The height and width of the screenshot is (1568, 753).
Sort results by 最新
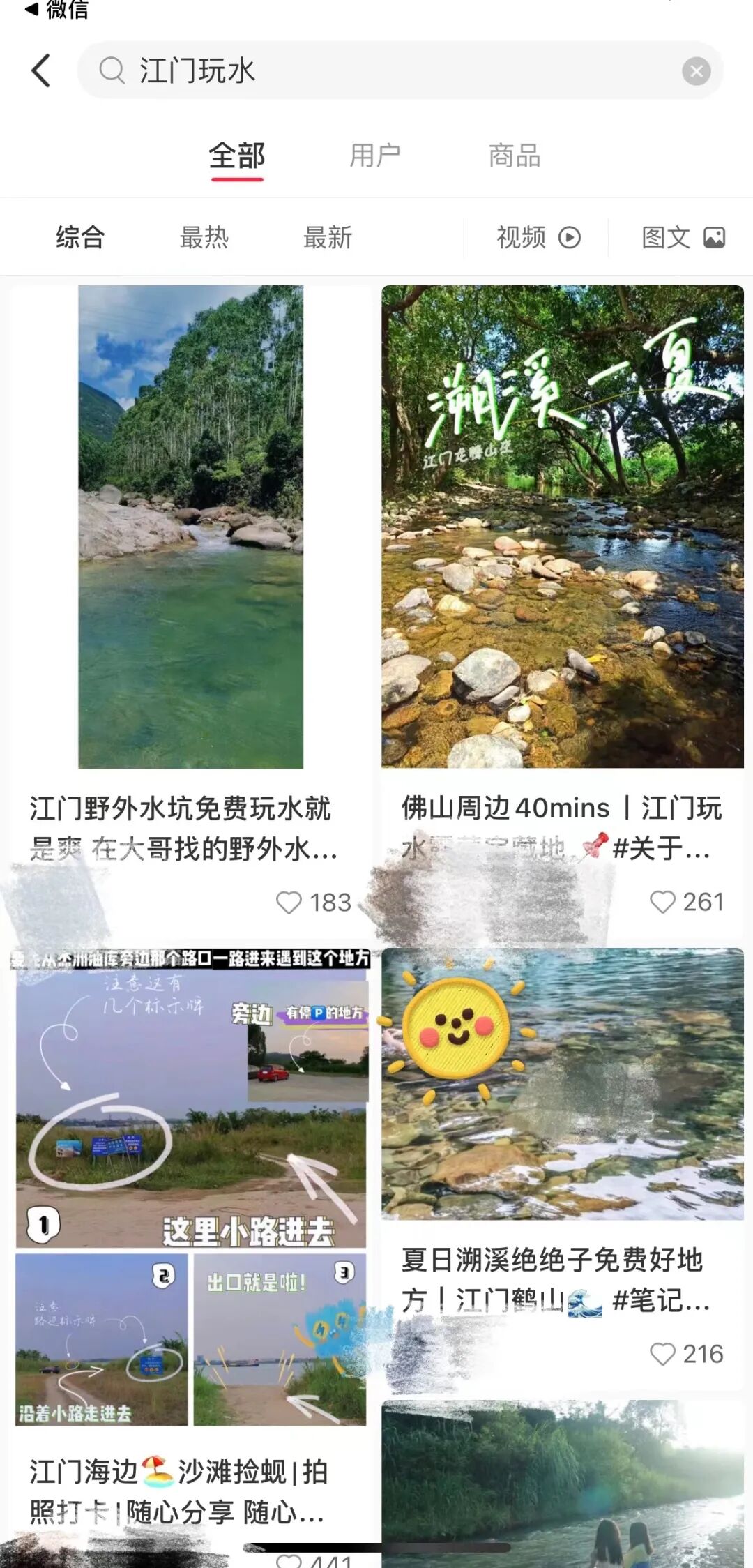(x=328, y=238)
